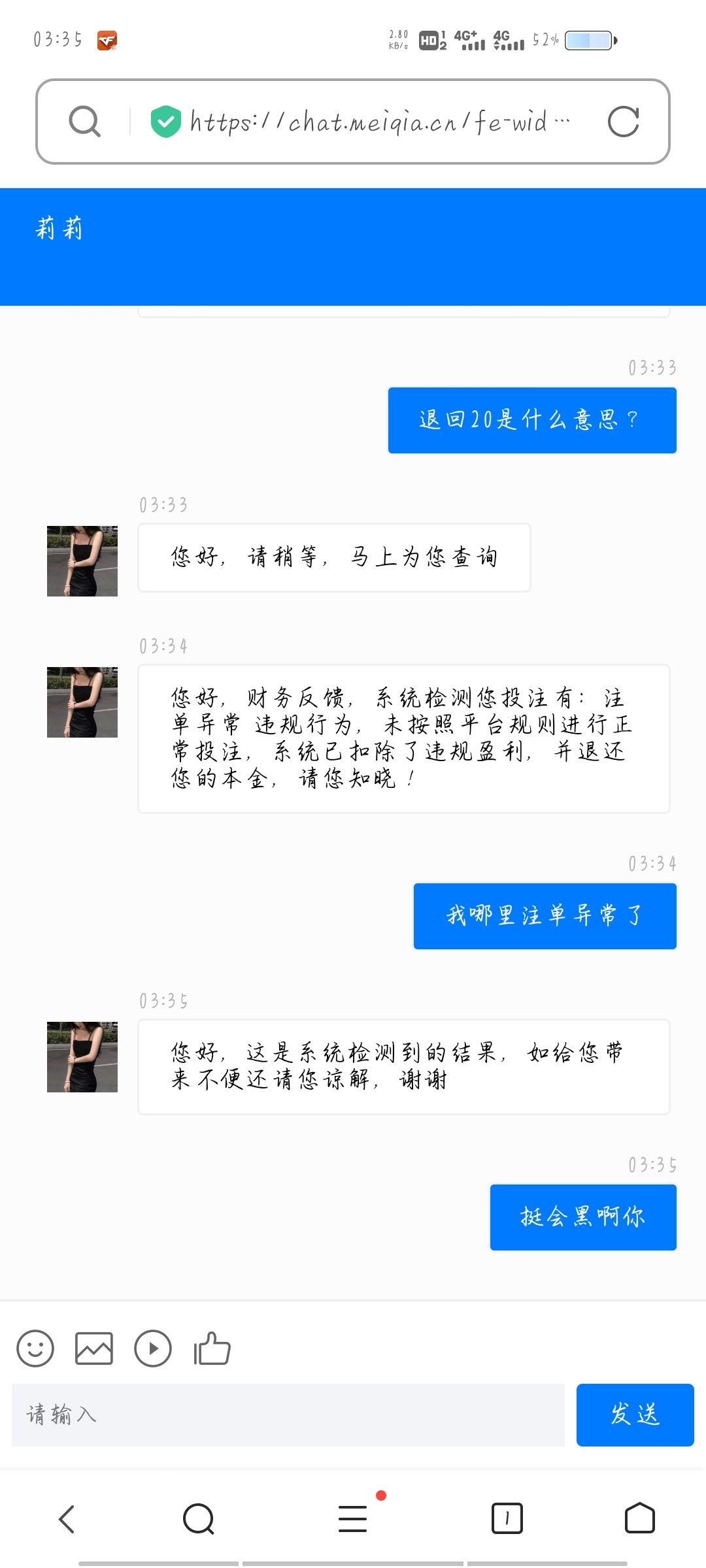Tap the 发送 send button
706x1568 pixels.
coord(634,1415)
